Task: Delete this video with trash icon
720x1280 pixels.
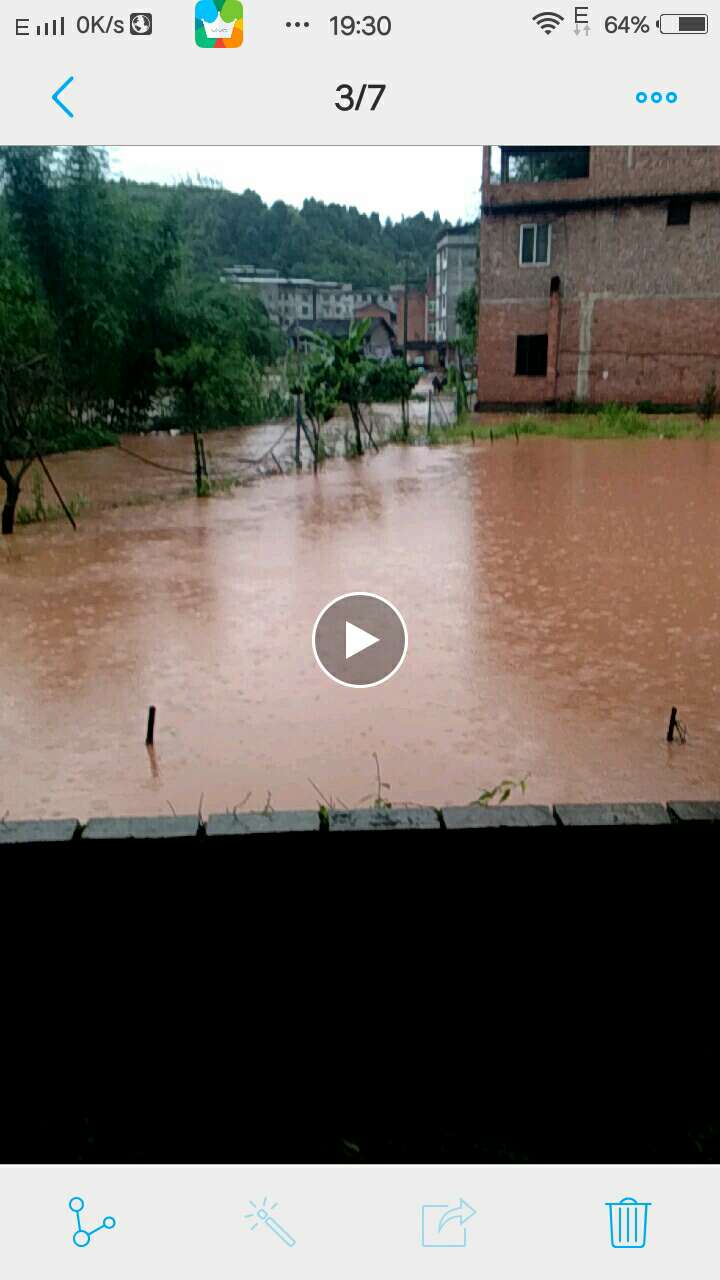Action: [628, 1222]
